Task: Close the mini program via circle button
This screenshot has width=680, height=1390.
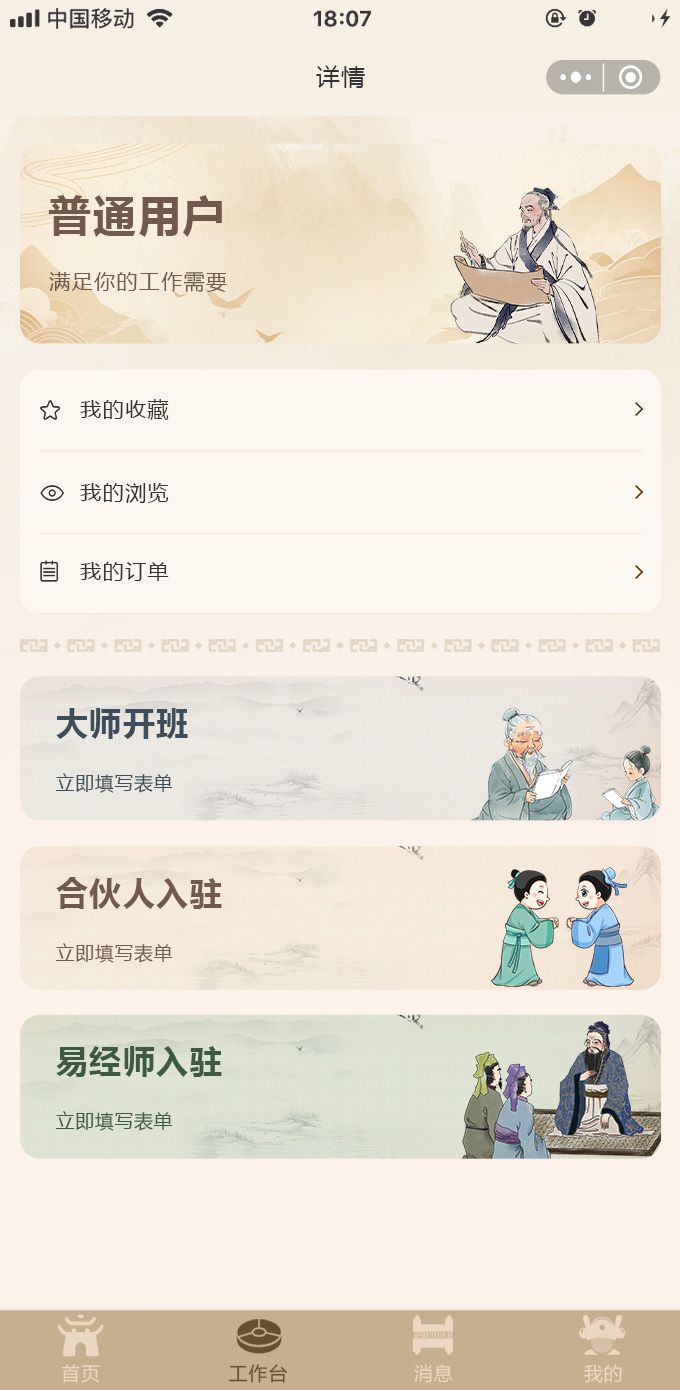Action: pyautogui.click(x=630, y=77)
